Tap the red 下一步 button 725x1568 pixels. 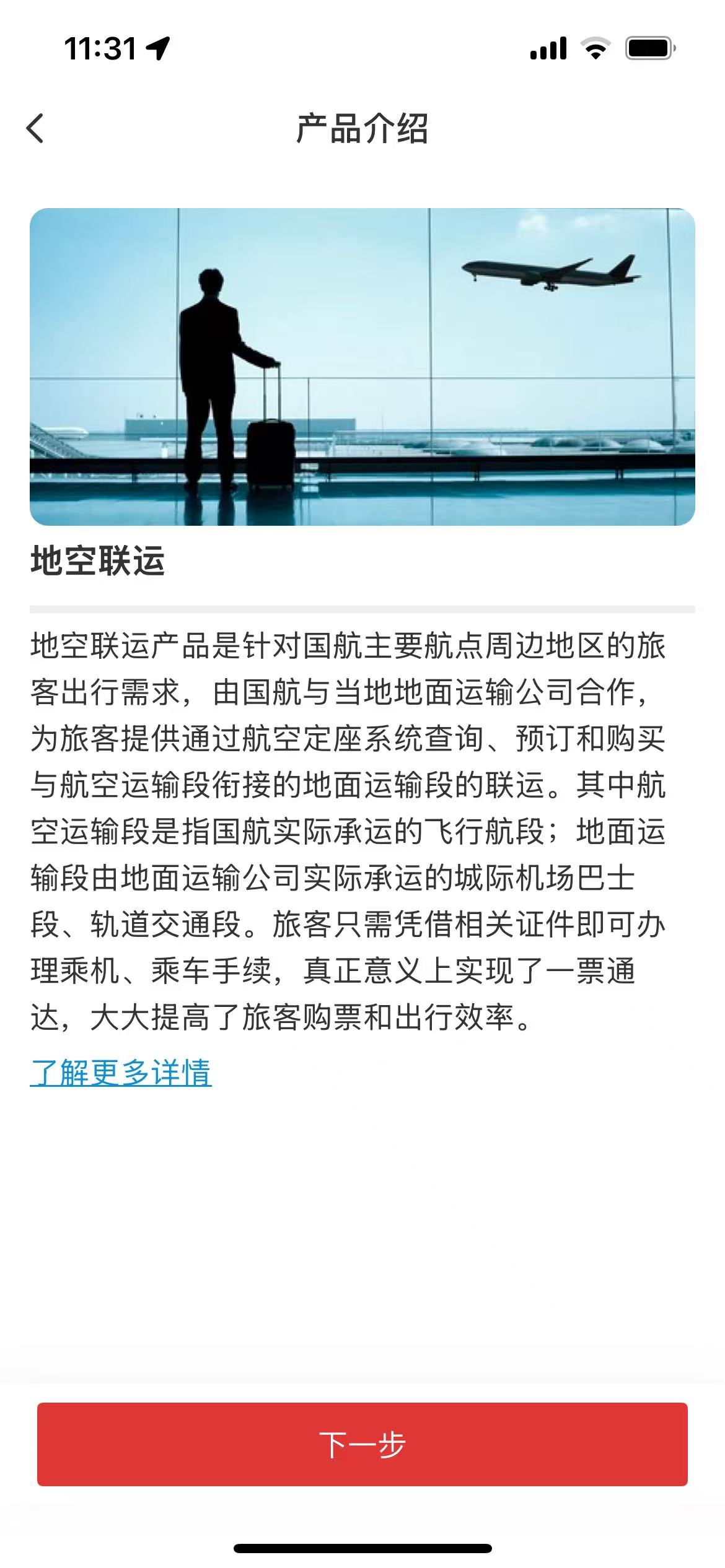click(362, 1444)
